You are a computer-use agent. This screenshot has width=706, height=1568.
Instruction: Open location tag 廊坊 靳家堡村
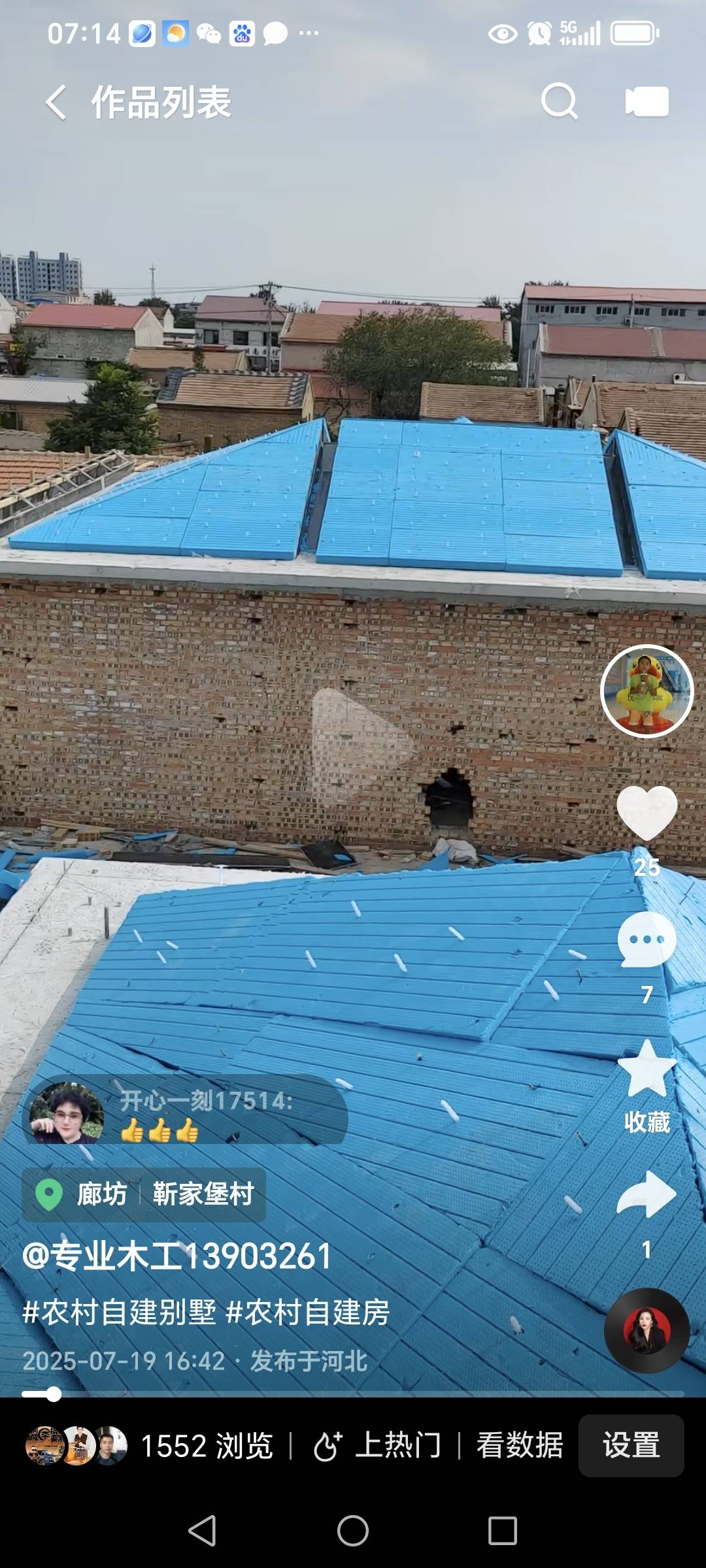[x=145, y=1194]
